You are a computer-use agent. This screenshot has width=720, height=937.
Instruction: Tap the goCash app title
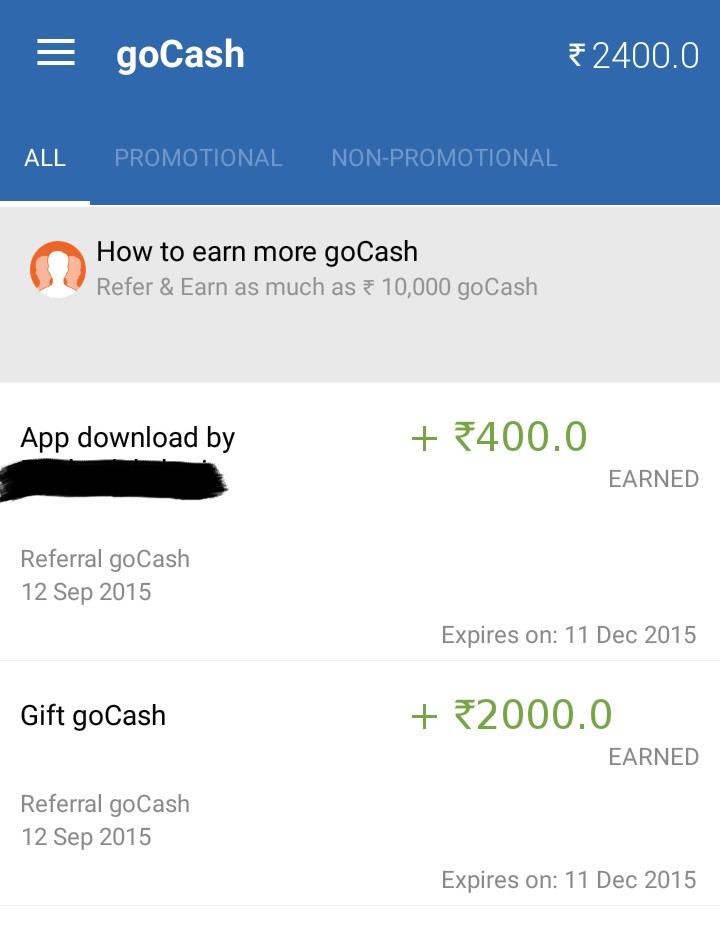point(180,55)
